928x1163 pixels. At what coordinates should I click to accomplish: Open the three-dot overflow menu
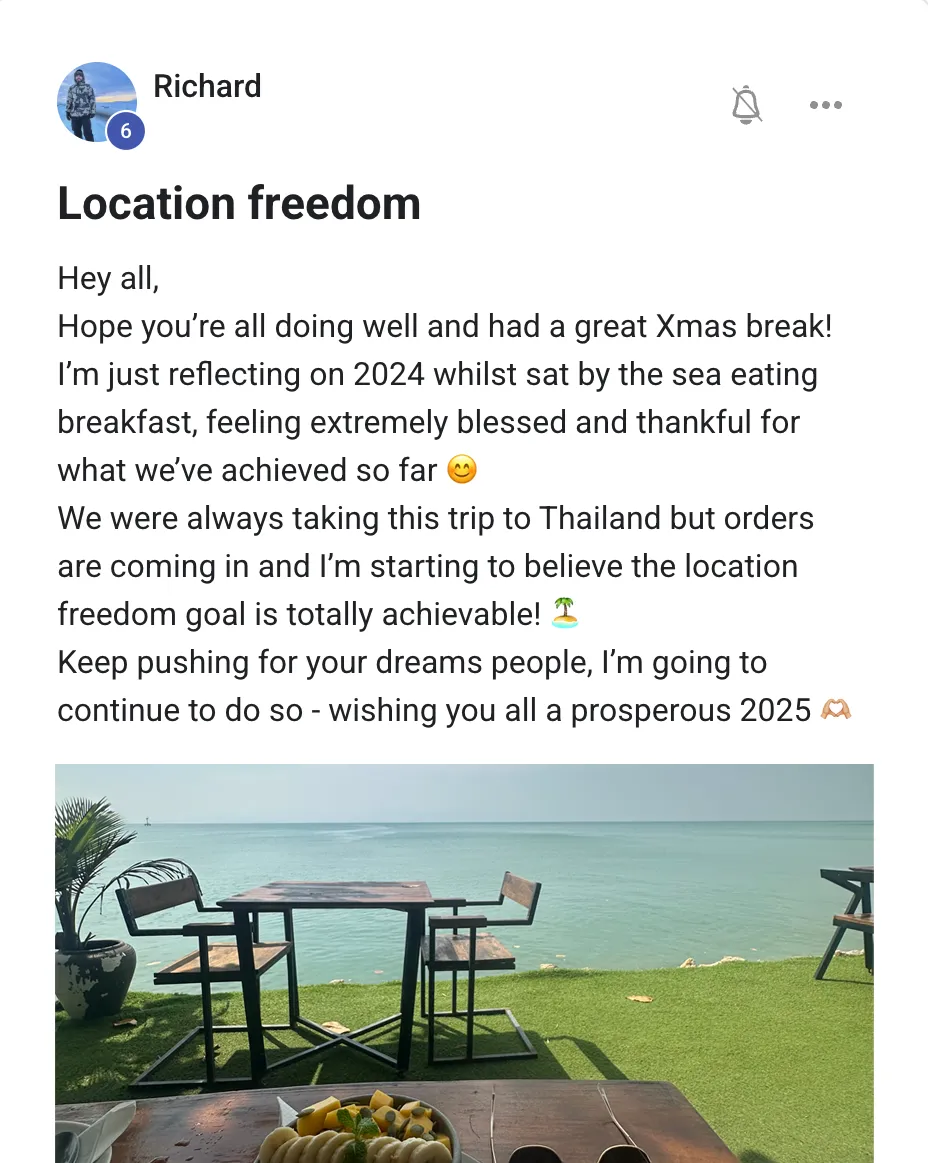(x=825, y=105)
